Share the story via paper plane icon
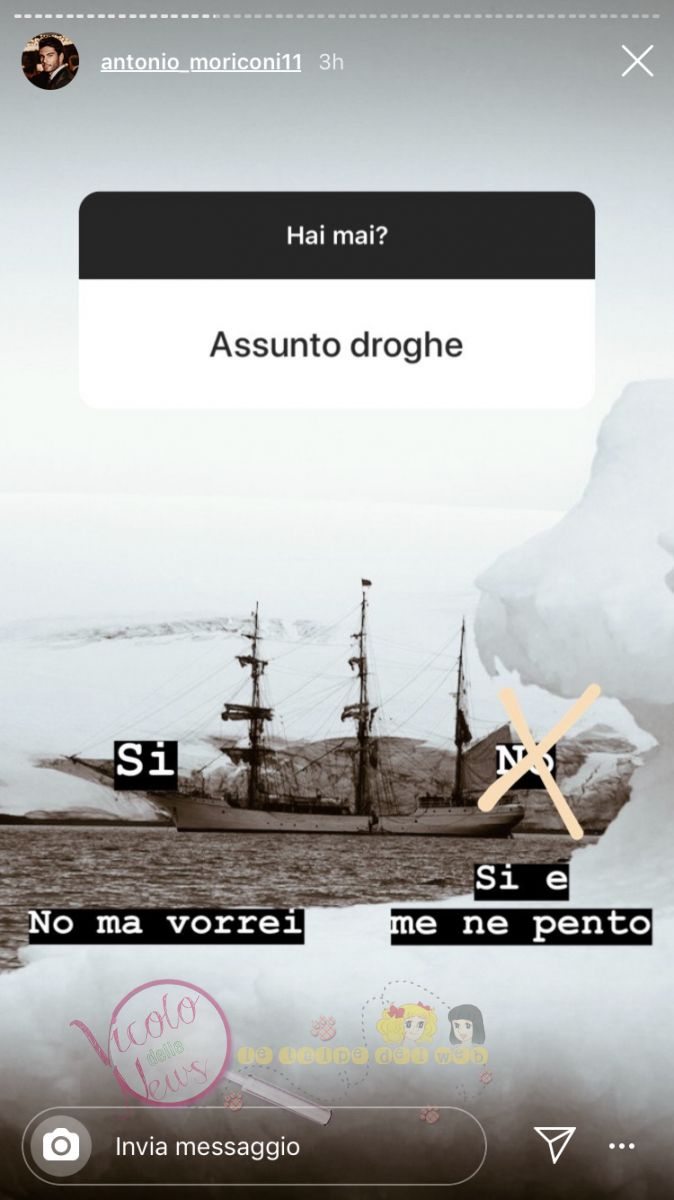Screen dimensions: 674x1200 point(554,1145)
